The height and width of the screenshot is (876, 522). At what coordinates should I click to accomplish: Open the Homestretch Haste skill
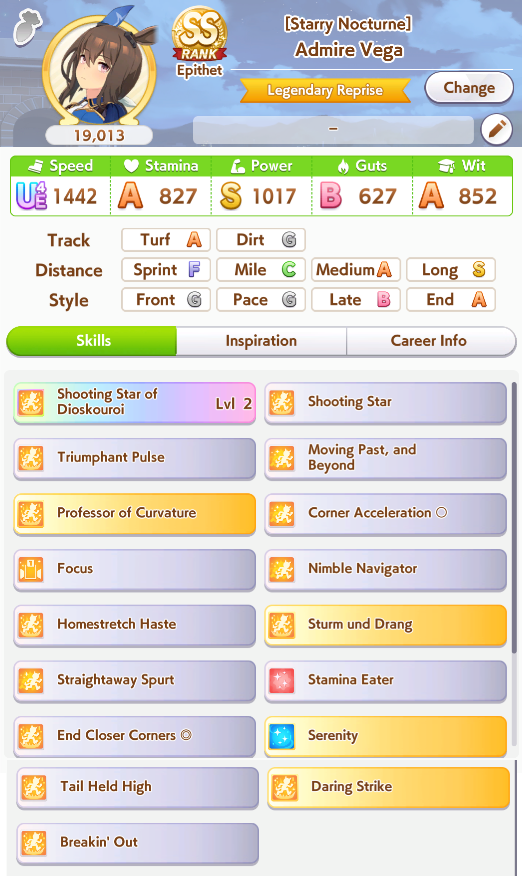(135, 625)
